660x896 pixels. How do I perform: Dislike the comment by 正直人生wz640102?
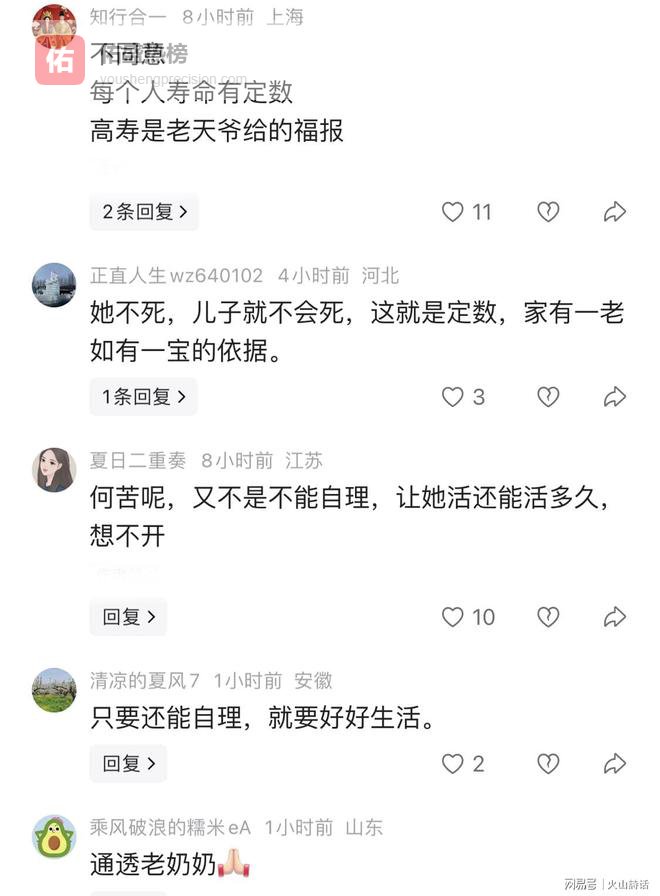point(548,397)
